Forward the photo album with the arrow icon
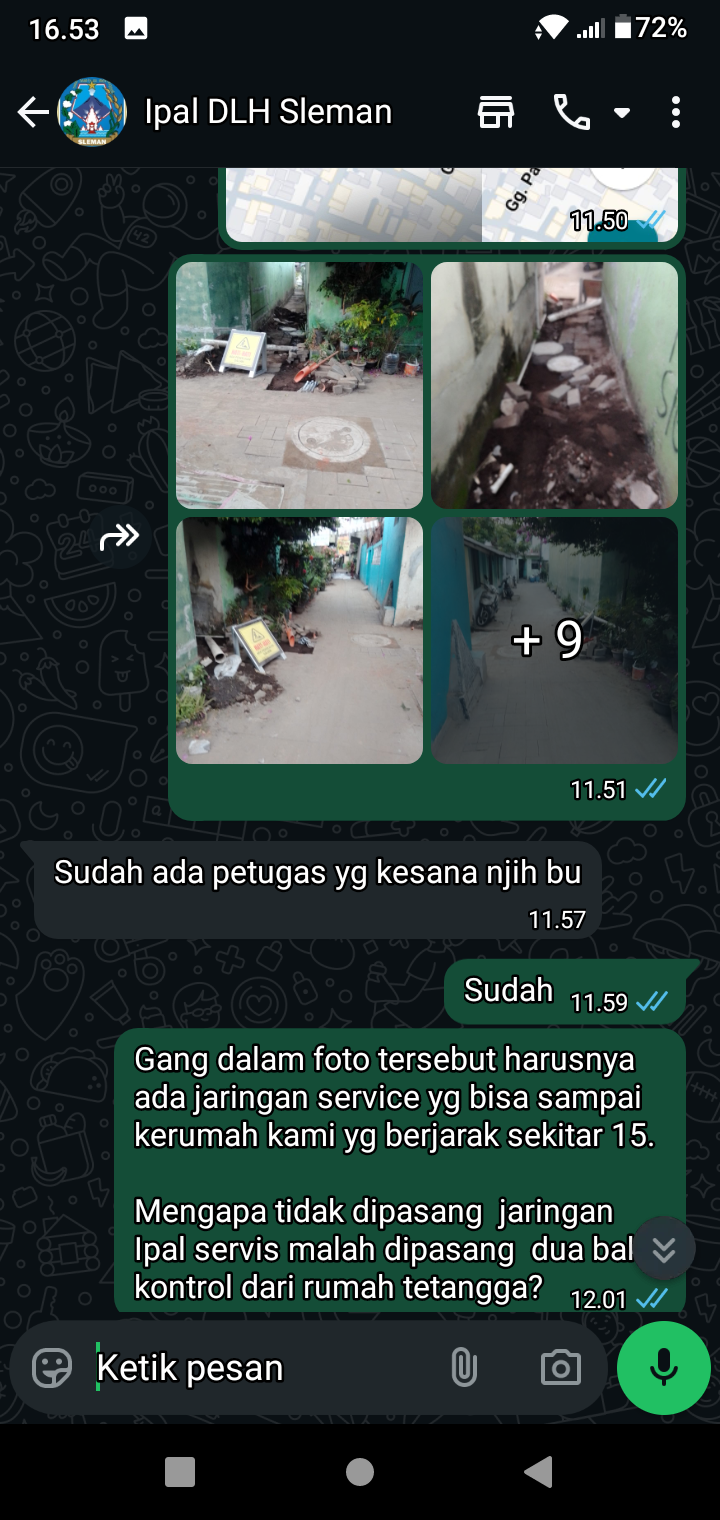720x1520 pixels. [x=120, y=538]
